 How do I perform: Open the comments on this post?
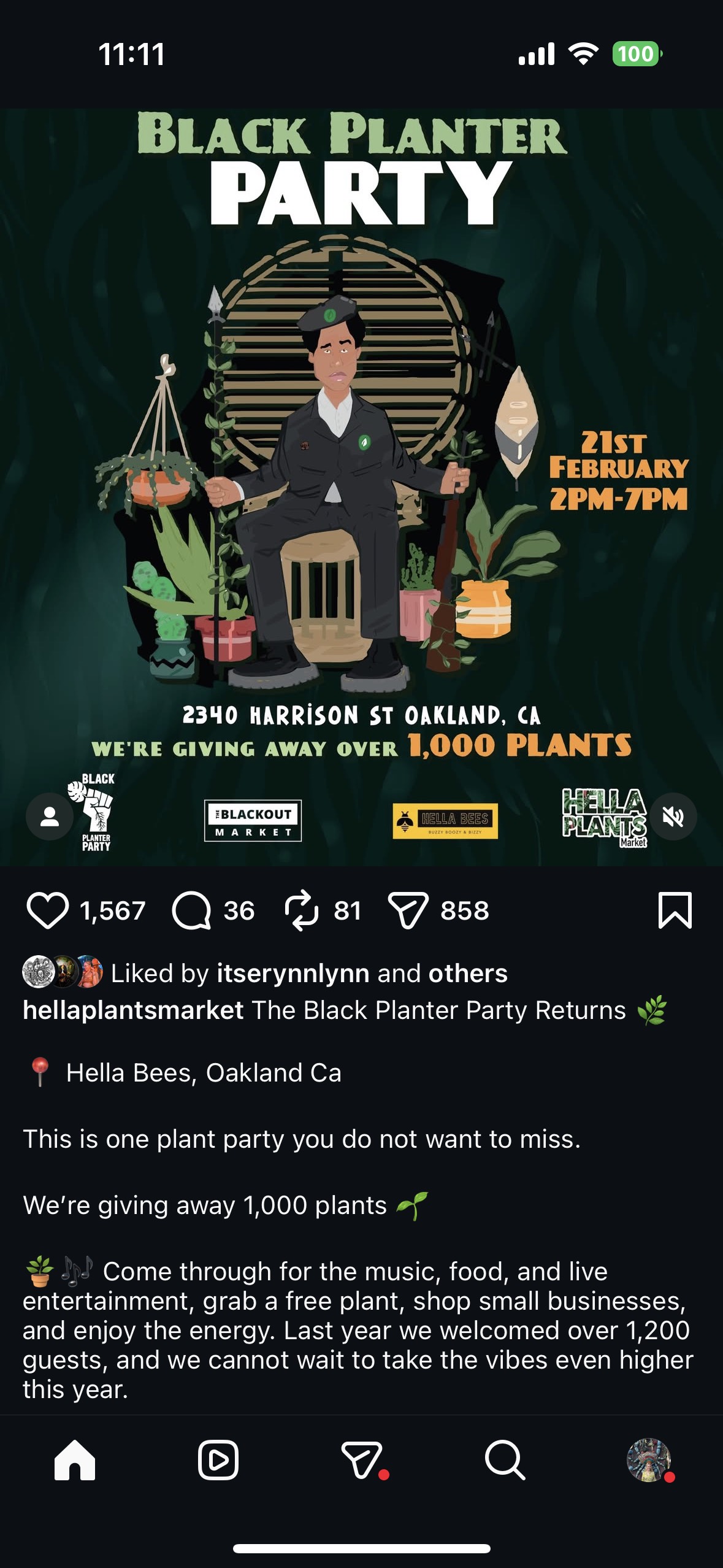(191, 910)
